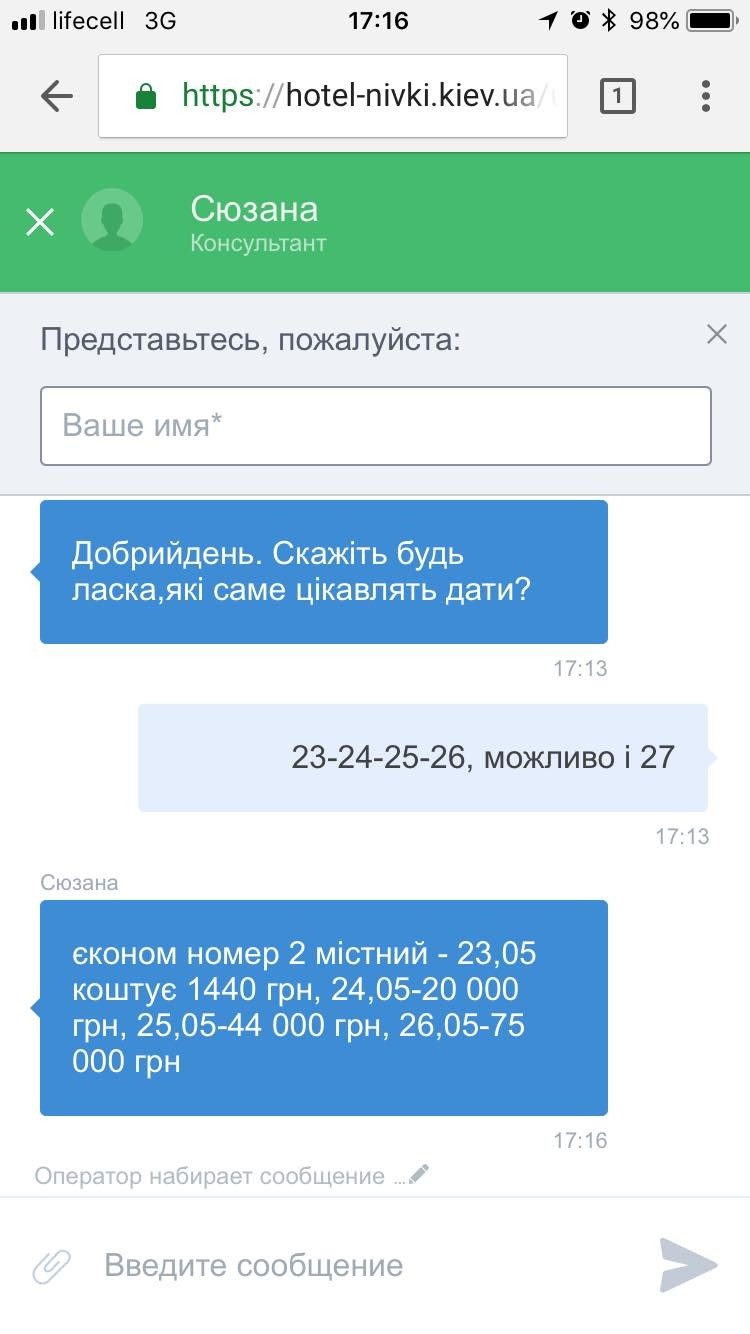Open the browser tab switcher
Screen dimensions: 750x1334
click(618, 96)
